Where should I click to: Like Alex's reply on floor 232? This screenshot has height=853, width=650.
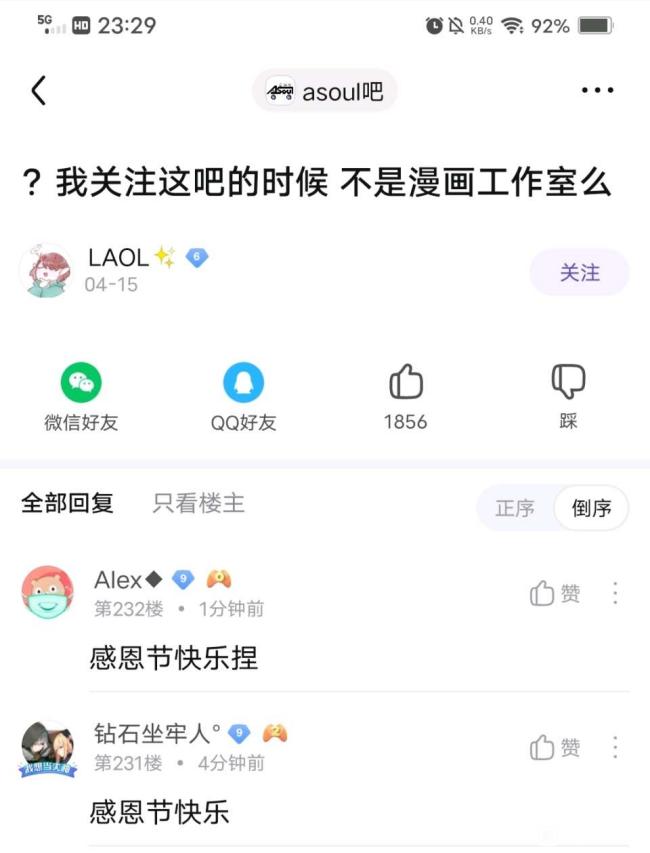tap(555, 594)
